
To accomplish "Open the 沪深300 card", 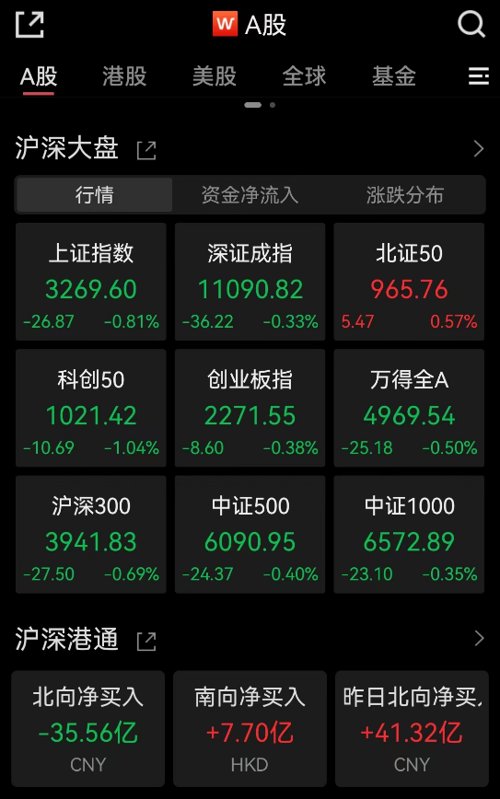I will tap(91, 534).
